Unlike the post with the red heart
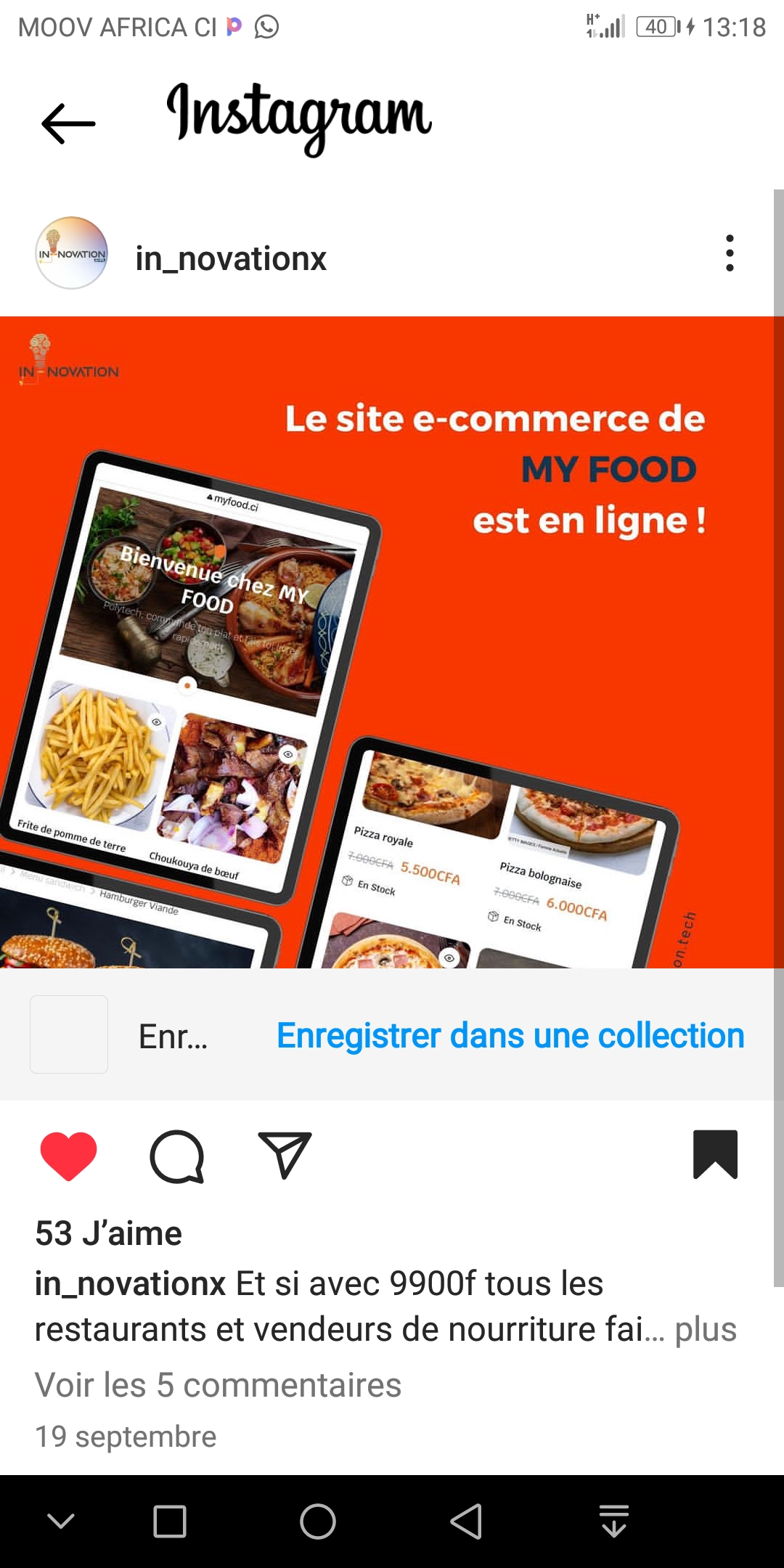784x1568 pixels. click(68, 1155)
